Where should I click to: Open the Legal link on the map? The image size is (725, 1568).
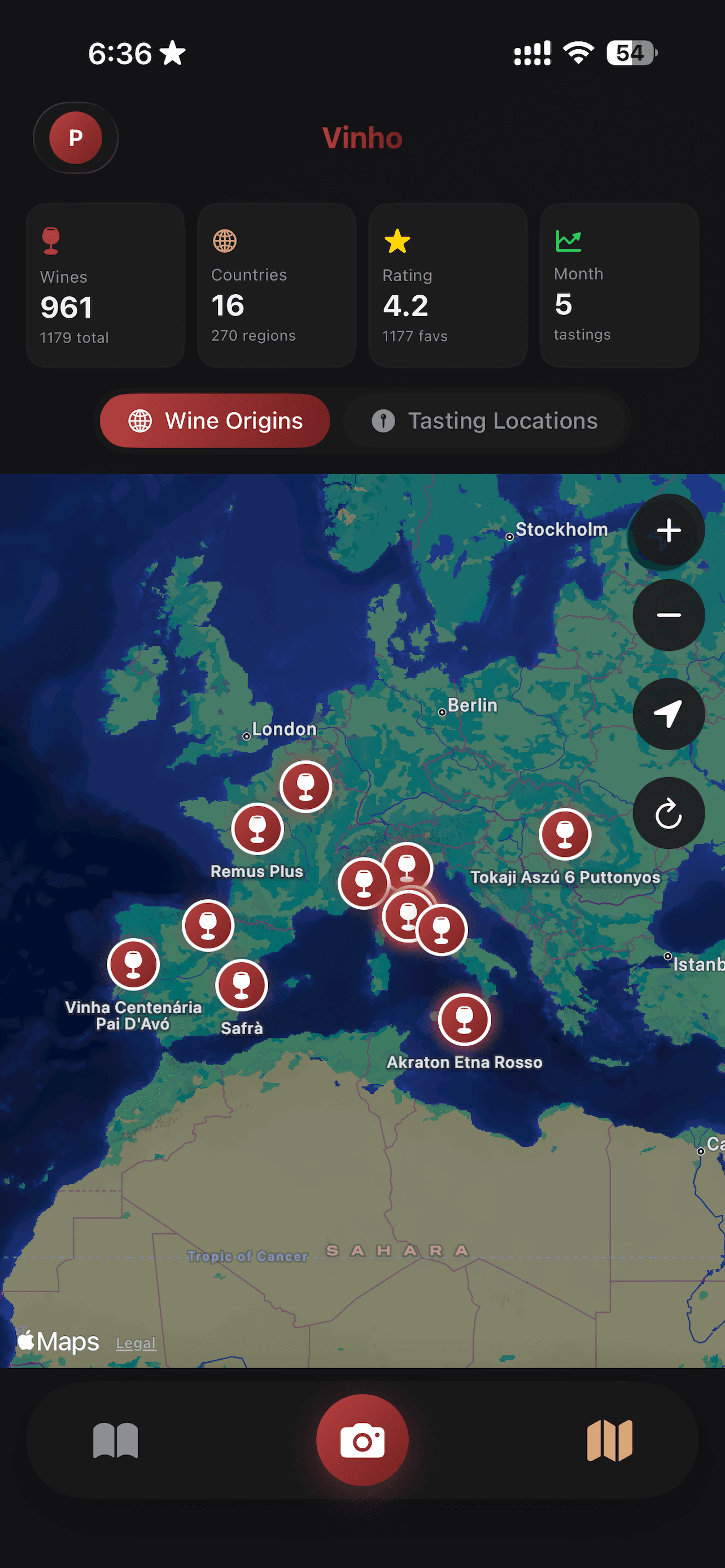pos(136,1342)
